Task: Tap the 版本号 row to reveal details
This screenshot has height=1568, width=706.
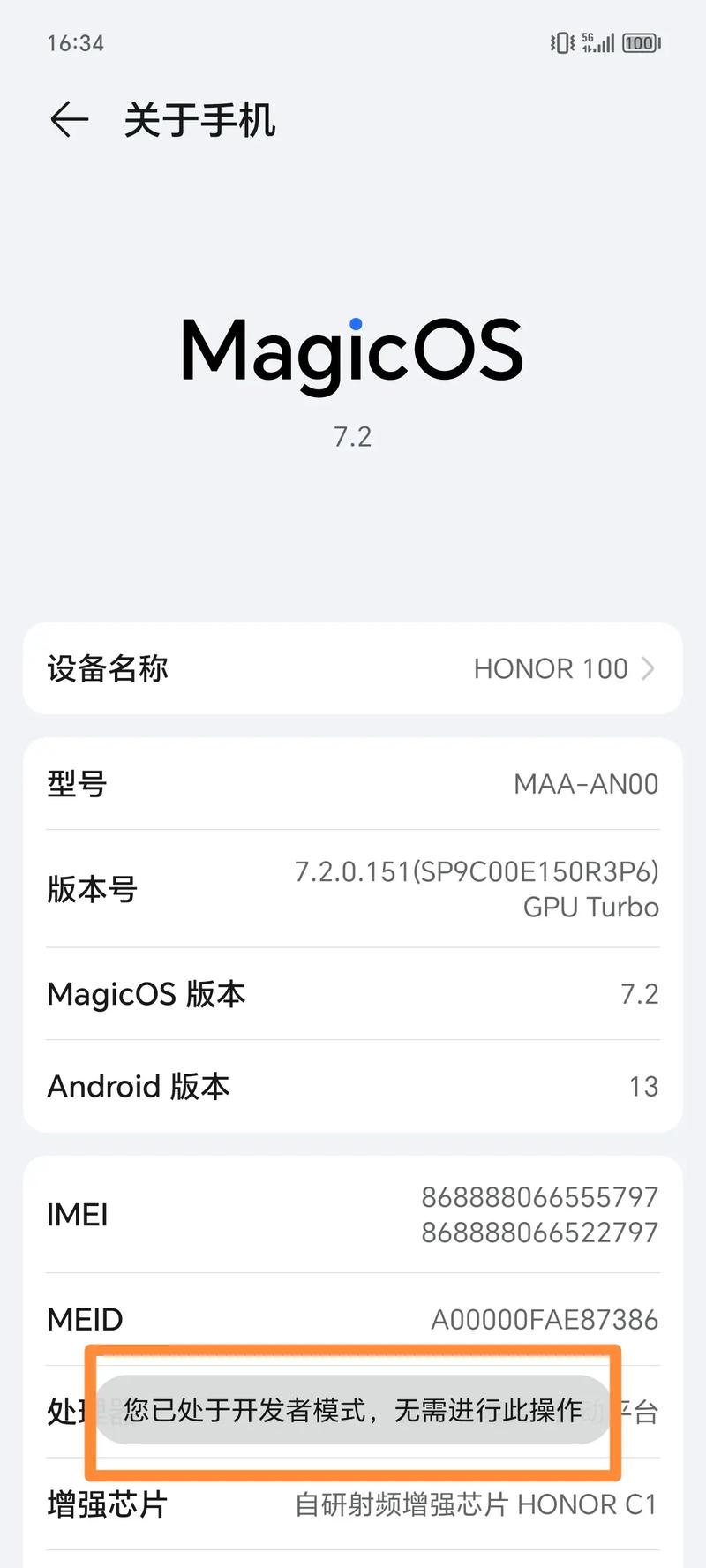Action: click(353, 889)
